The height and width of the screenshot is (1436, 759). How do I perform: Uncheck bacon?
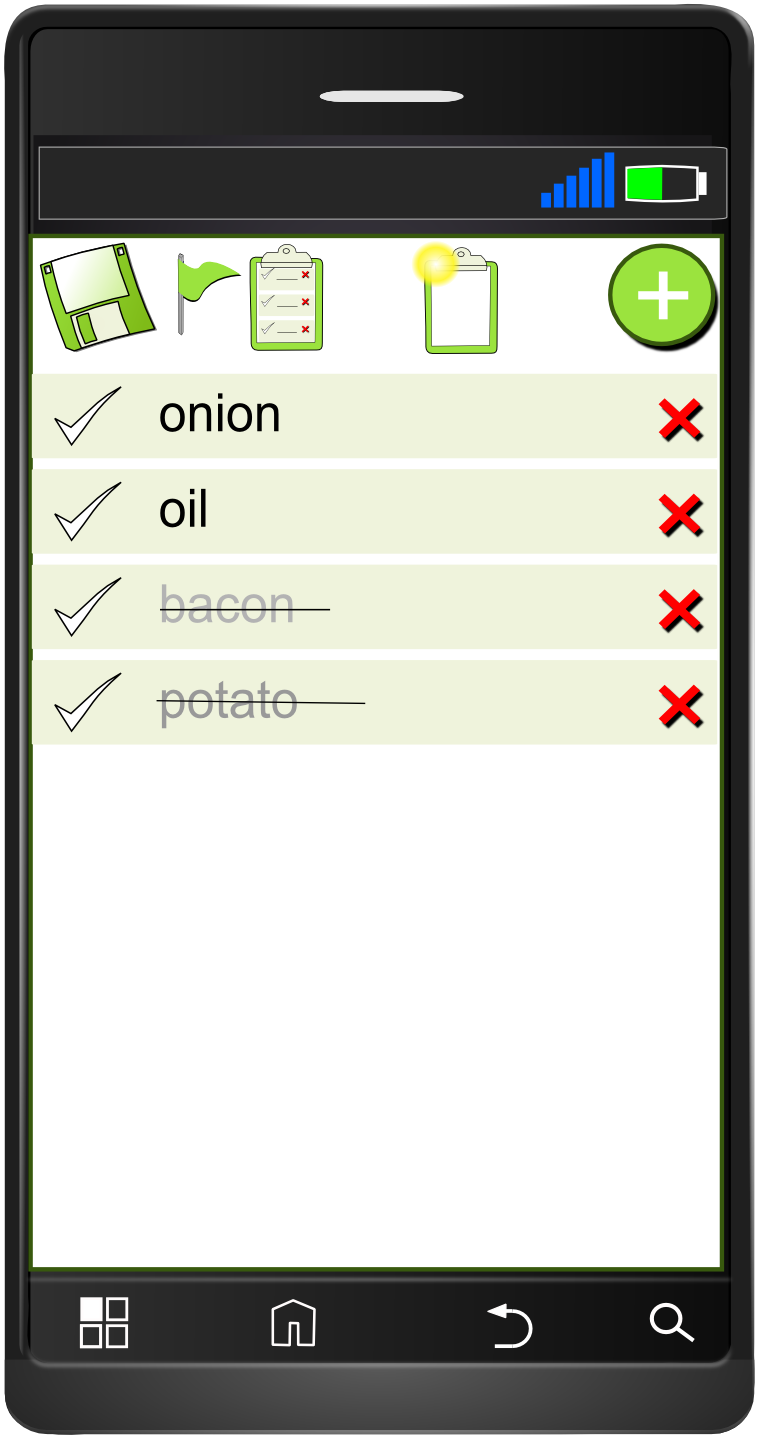tap(87, 606)
